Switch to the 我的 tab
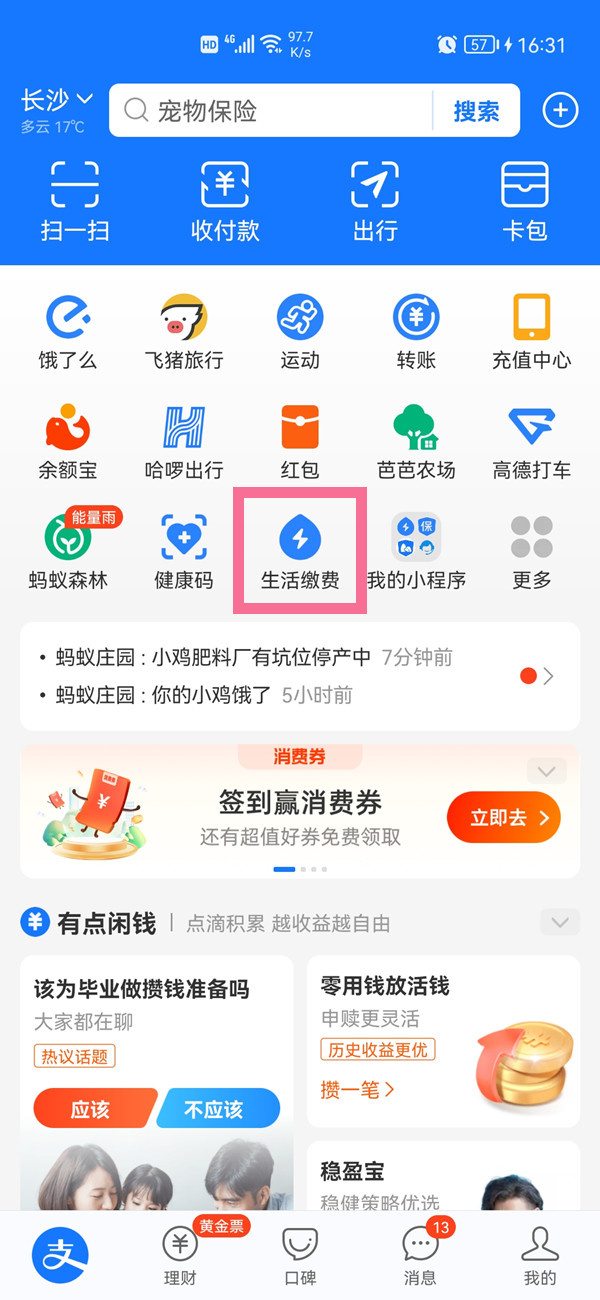 [540, 1256]
